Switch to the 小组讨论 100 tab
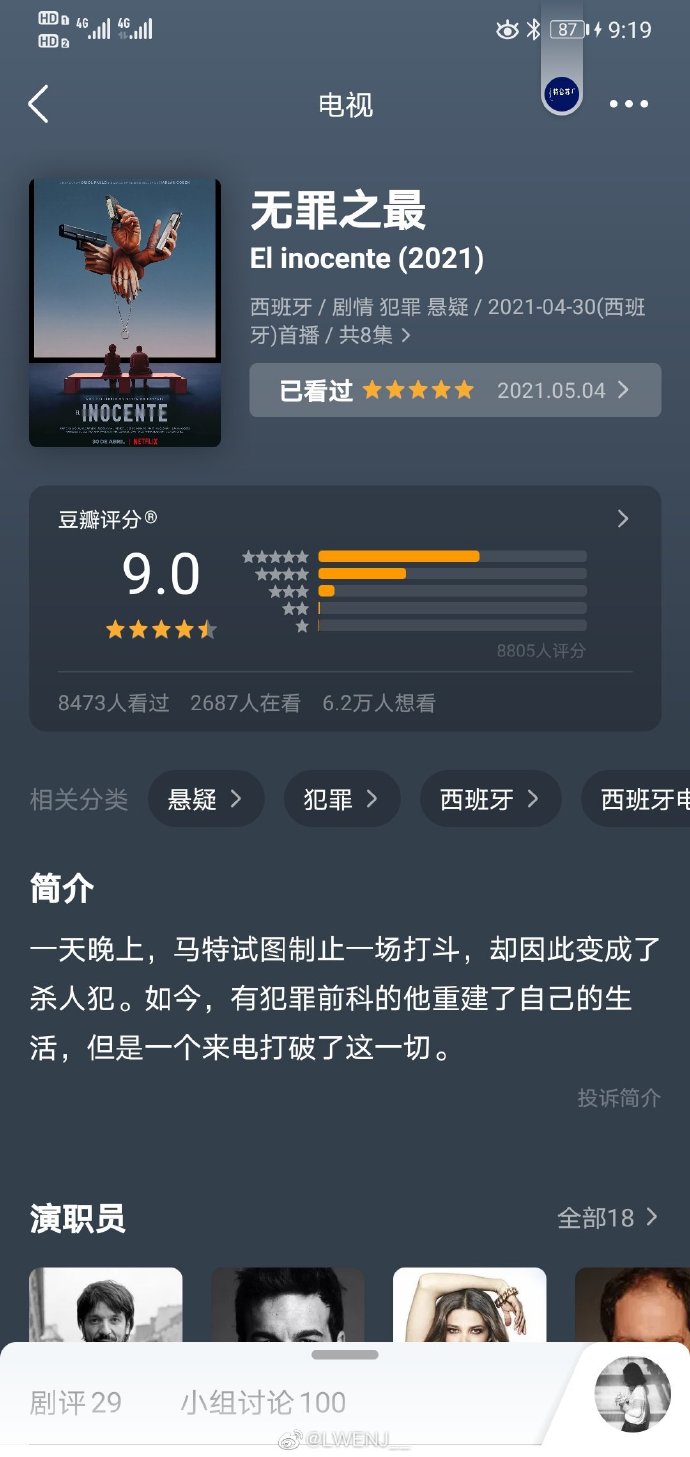Image resolution: width=690 pixels, height=1457 pixels. pyautogui.click(x=263, y=1402)
